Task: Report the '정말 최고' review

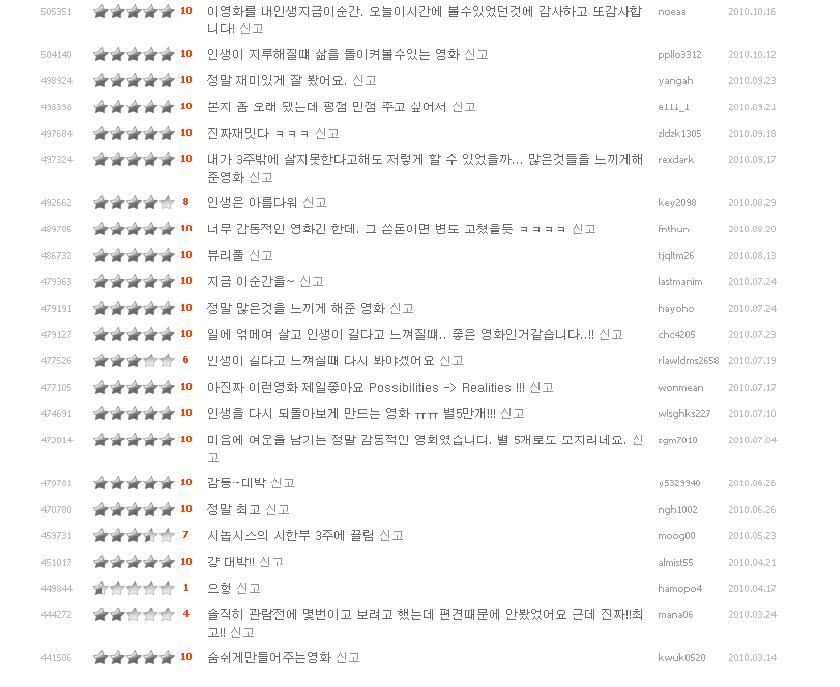Action: click(x=278, y=509)
